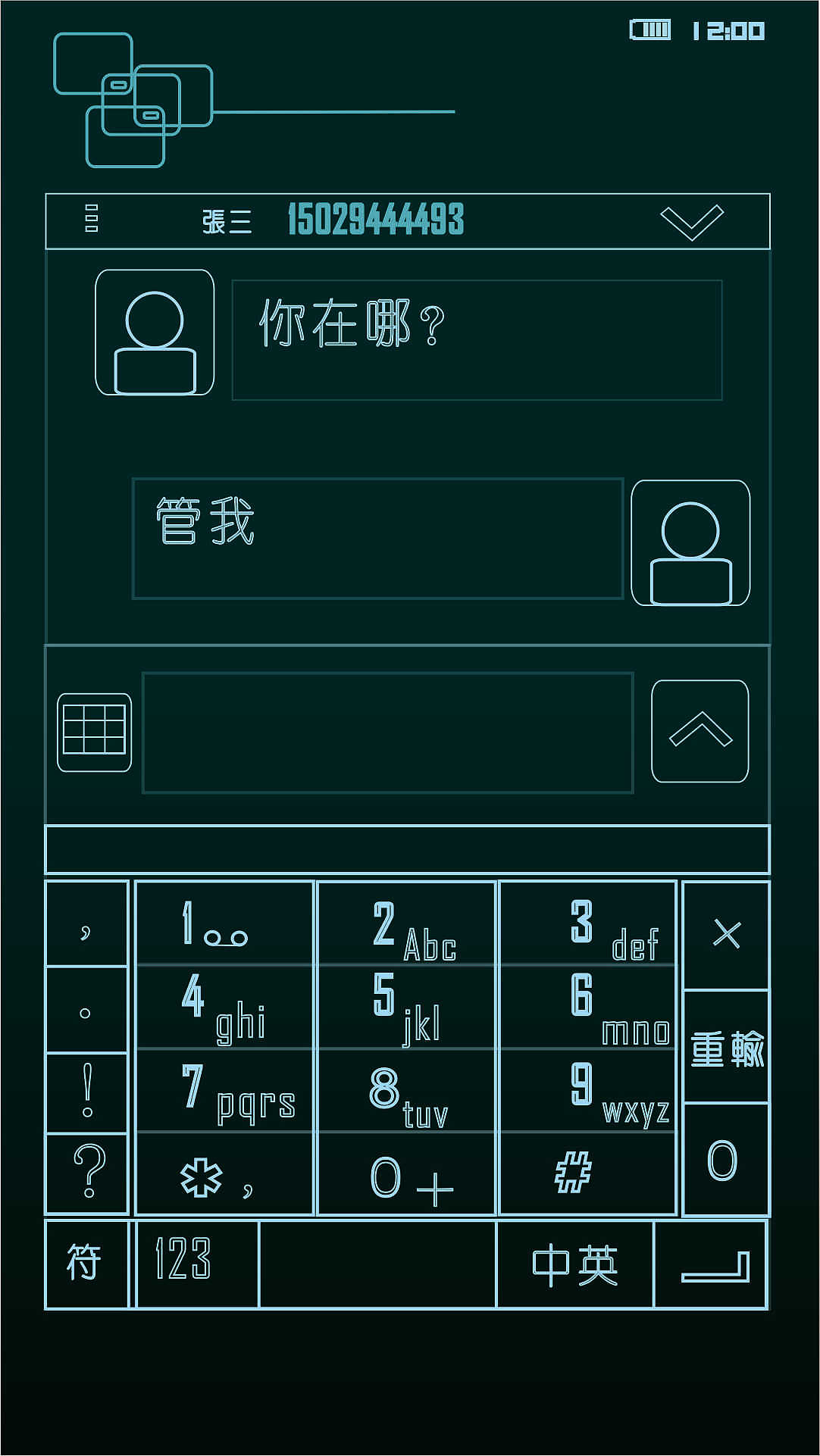
Task: Check the battery indicator in the status bar
Action: coord(650,30)
